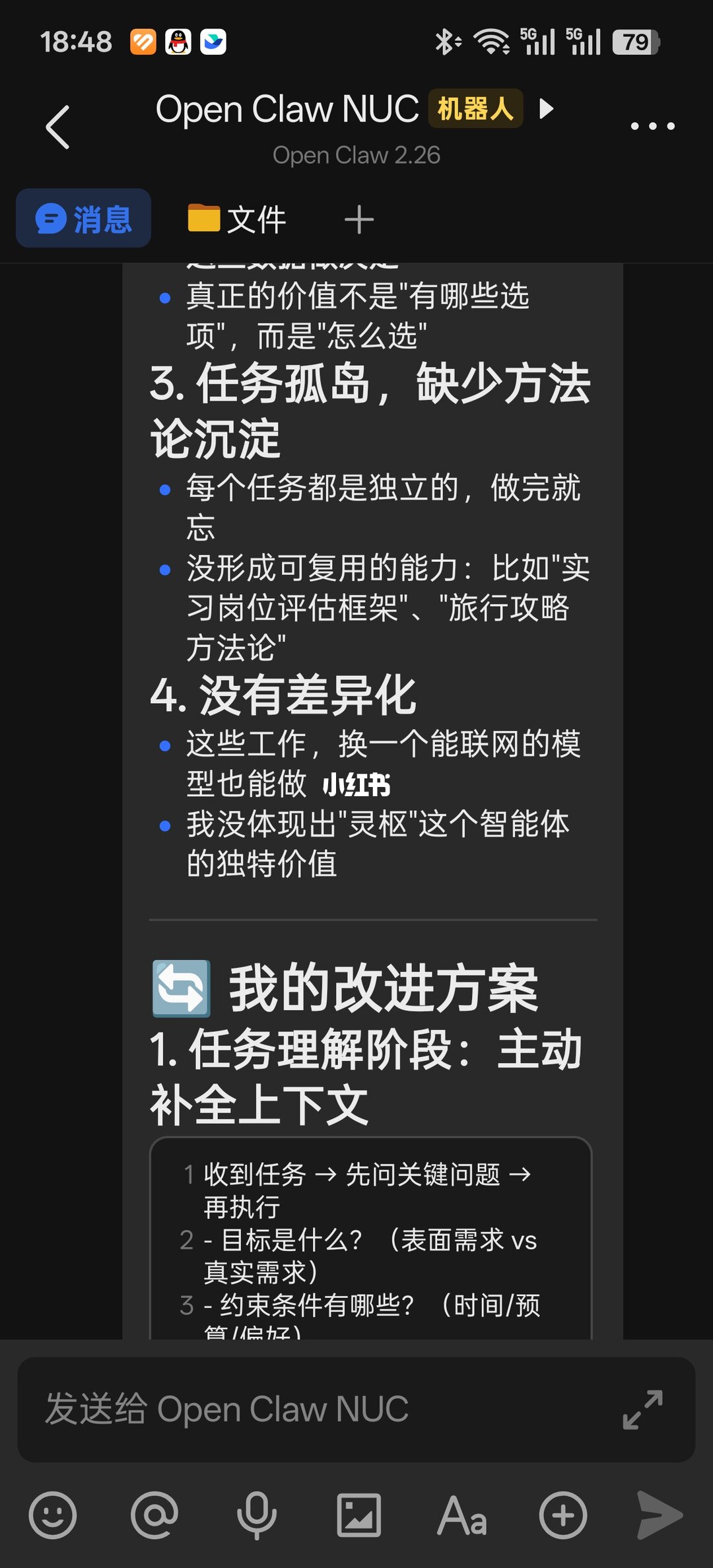
Task: Add a new tab with plus
Action: pyautogui.click(x=359, y=219)
